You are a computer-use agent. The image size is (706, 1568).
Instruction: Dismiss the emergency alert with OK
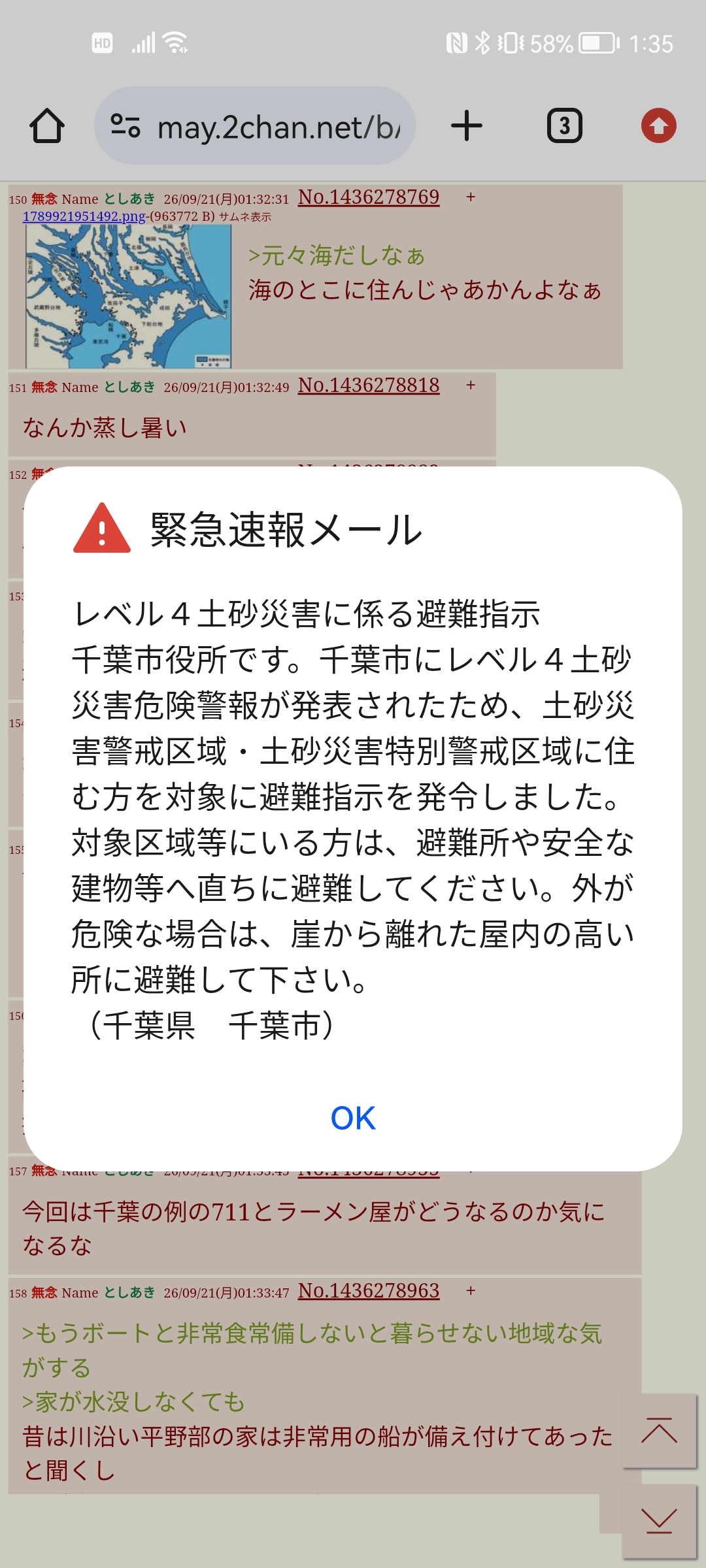coord(353,1118)
